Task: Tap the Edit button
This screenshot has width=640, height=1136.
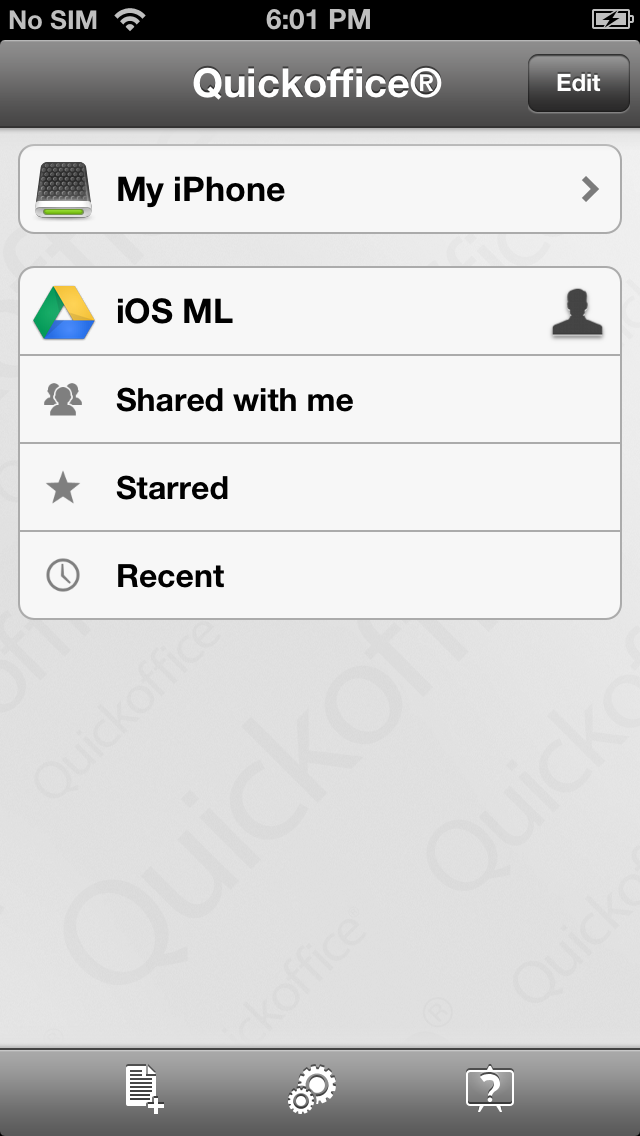Action: click(x=578, y=83)
